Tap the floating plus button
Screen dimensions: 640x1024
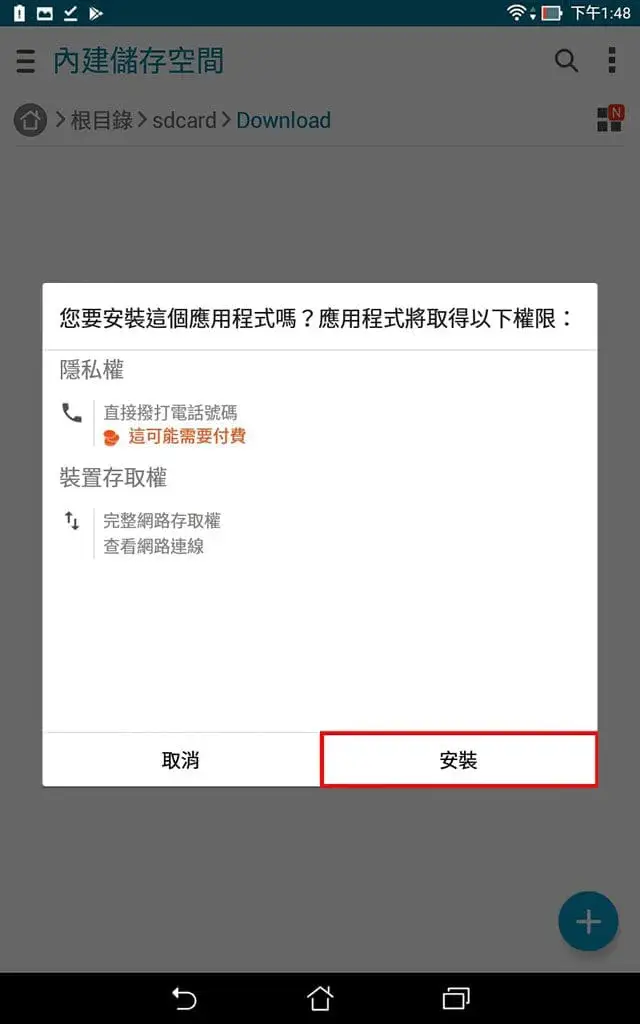[588, 921]
